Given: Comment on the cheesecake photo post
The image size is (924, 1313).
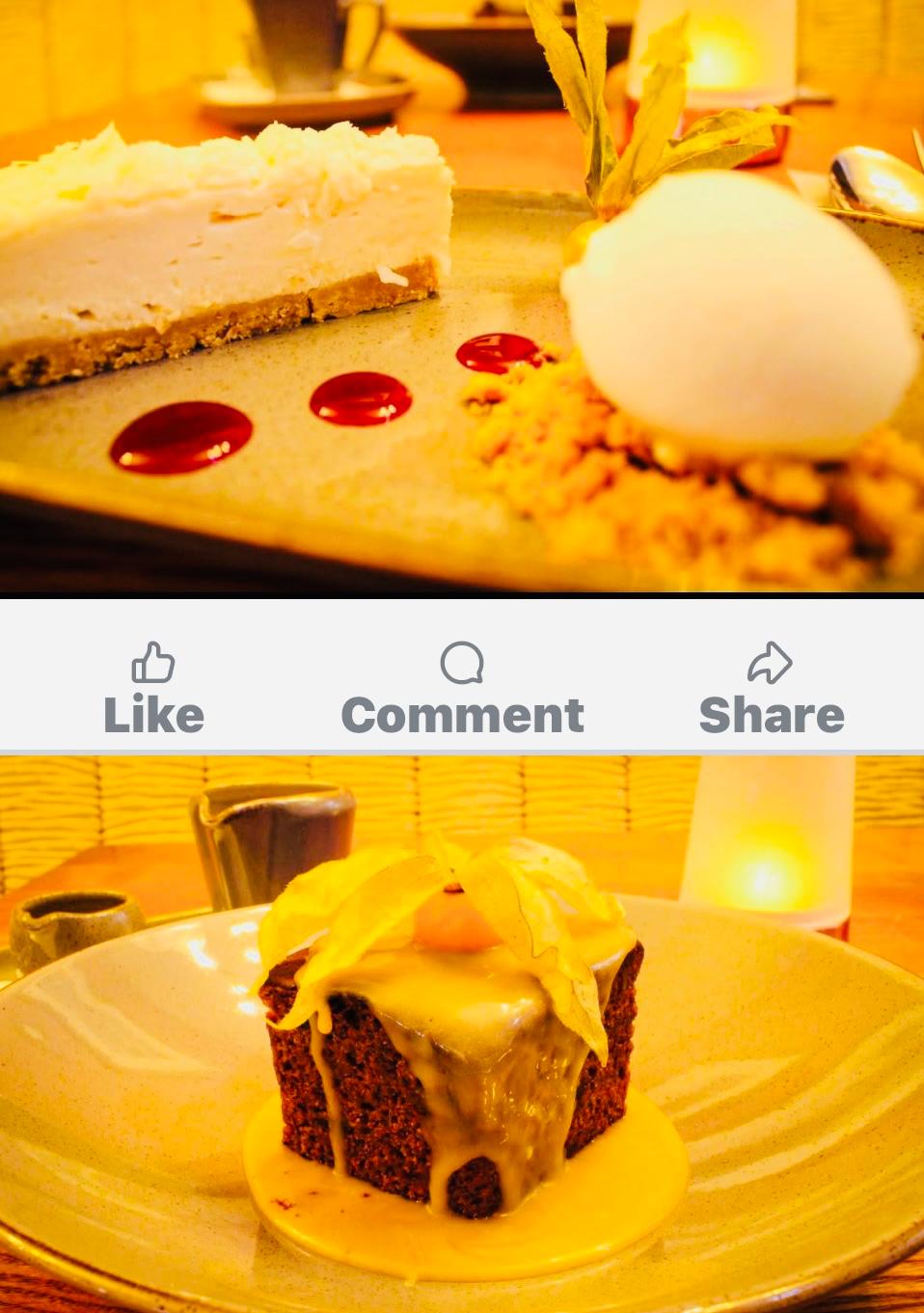Looking at the screenshot, I should click(462, 689).
